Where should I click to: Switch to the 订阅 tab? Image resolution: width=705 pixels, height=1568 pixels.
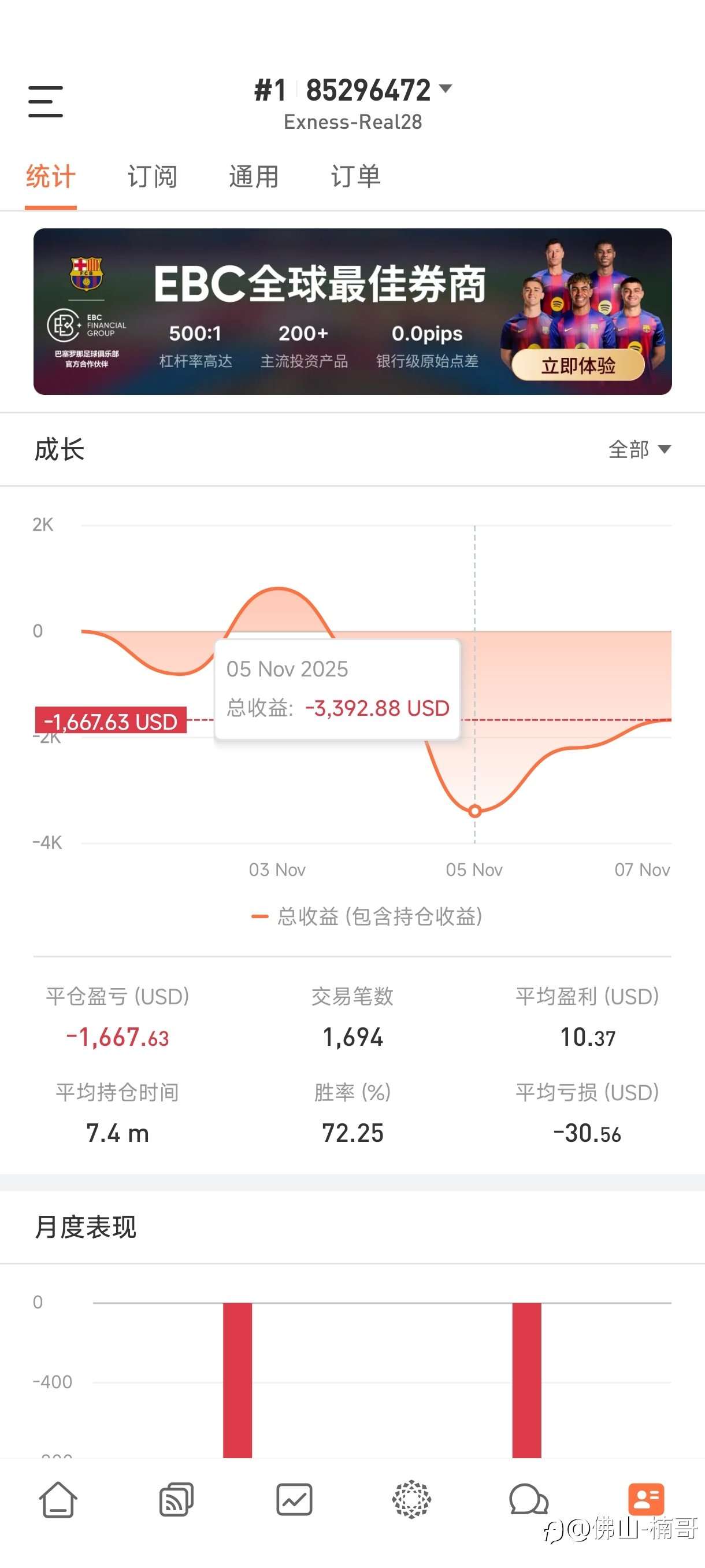pos(152,176)
